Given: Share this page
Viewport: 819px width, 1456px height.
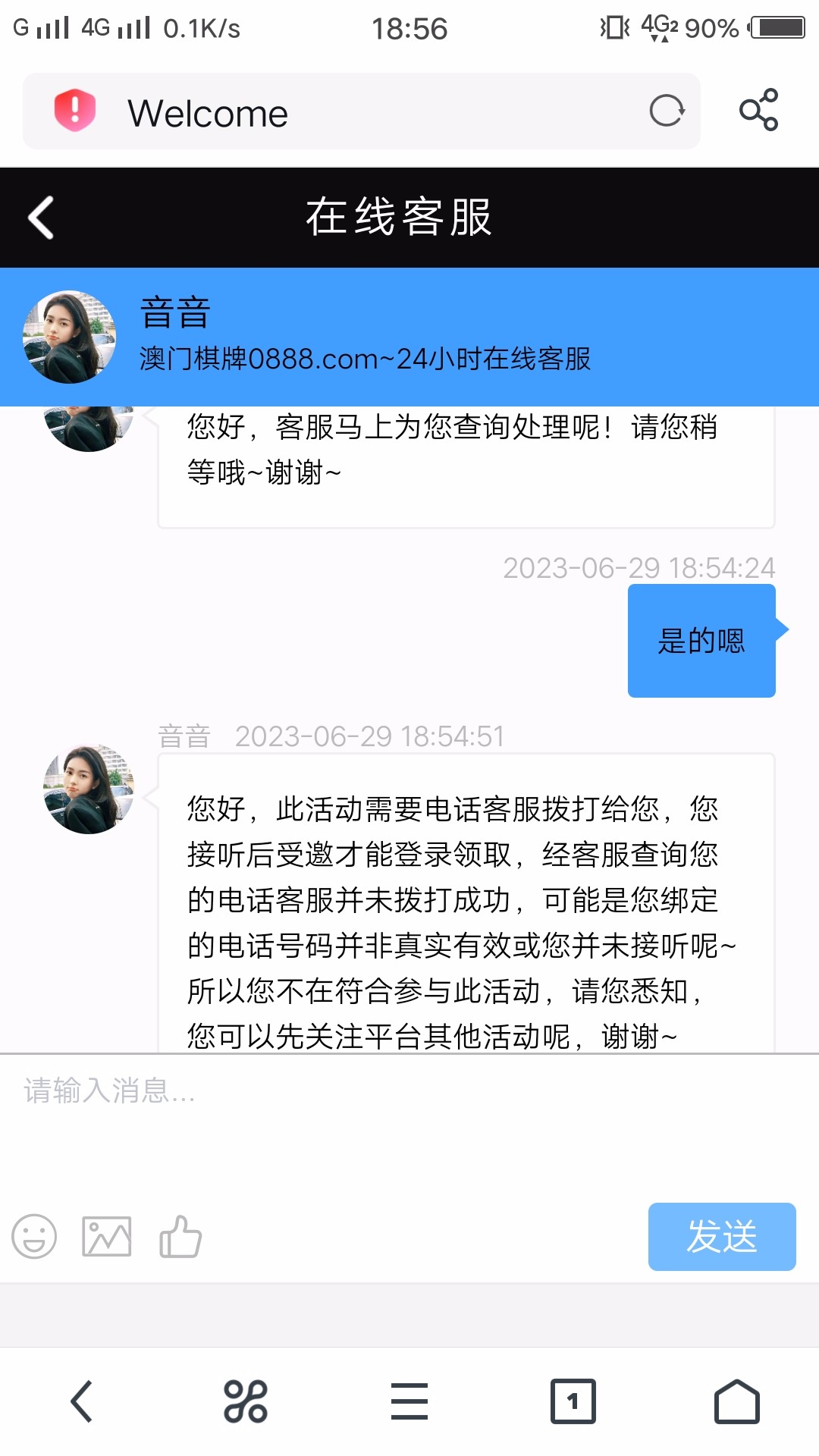Looking at the screenshot, I should (x=758, y=111).
